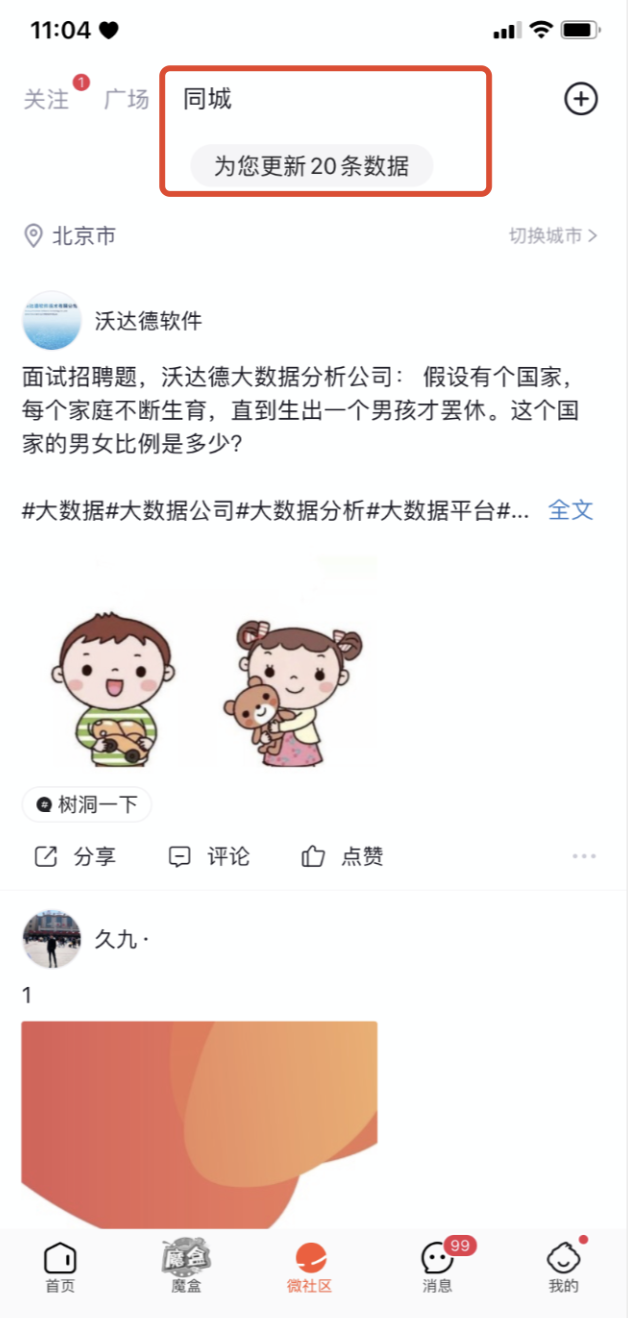Like 沃达德软件's post
This screenshot has height=1318, width=628.
point(342,856)
